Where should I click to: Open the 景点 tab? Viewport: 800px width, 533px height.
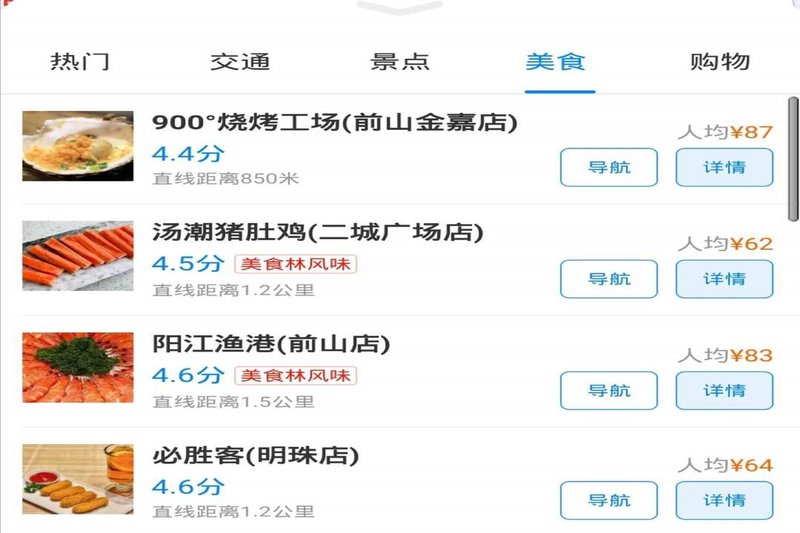coord(400,62)
